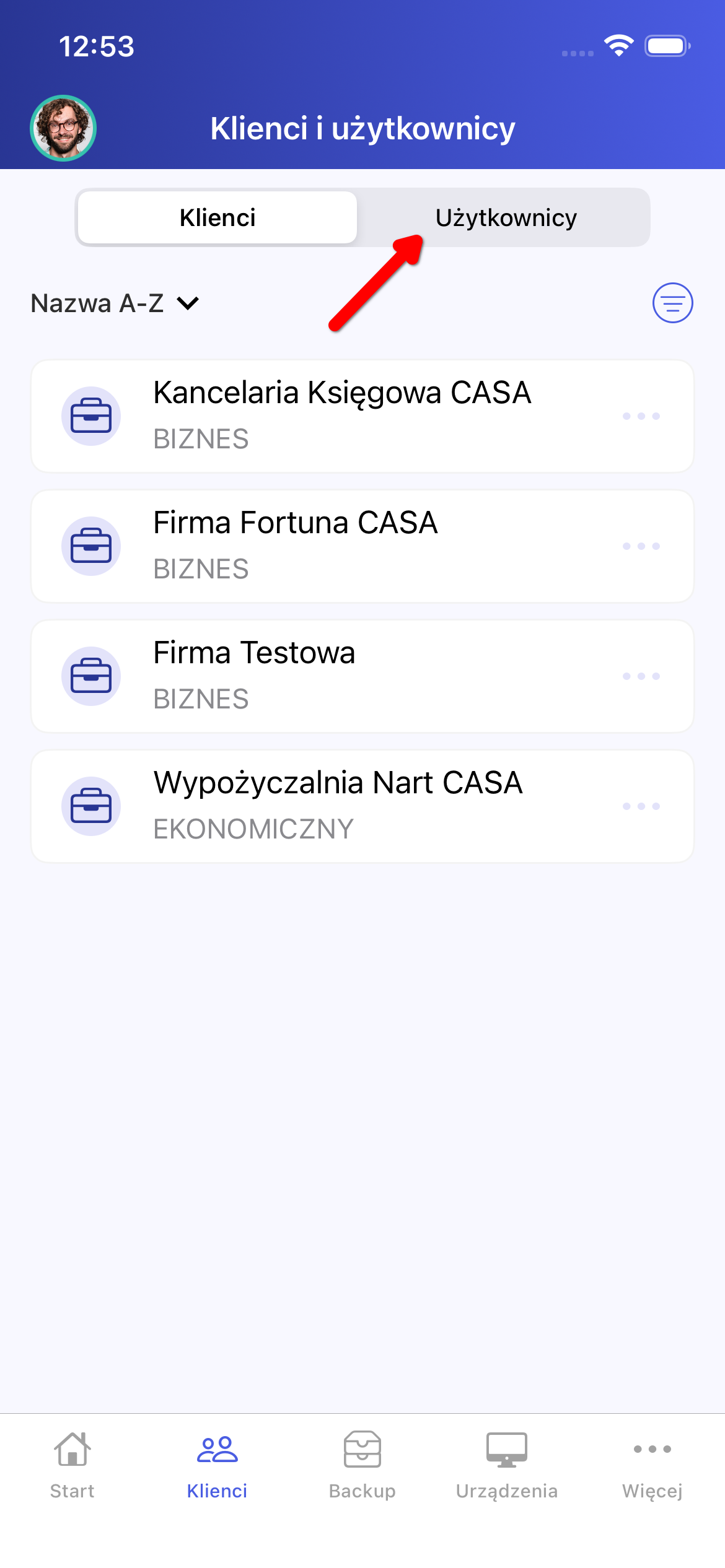
Task: Show more options for Firma Fortuna CASA
Action: coord(641,546)
